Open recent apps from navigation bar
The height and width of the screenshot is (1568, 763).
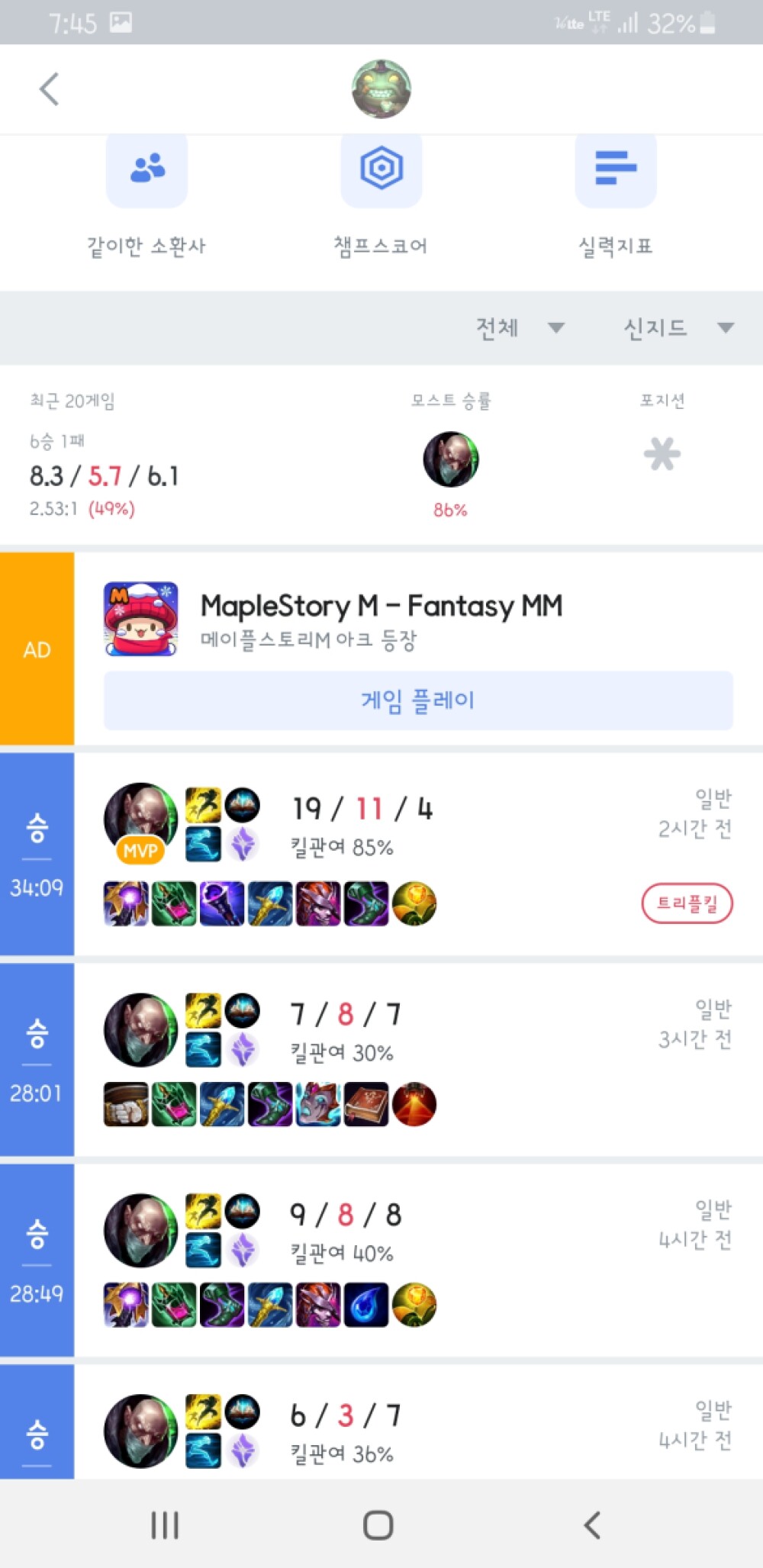165,1525
